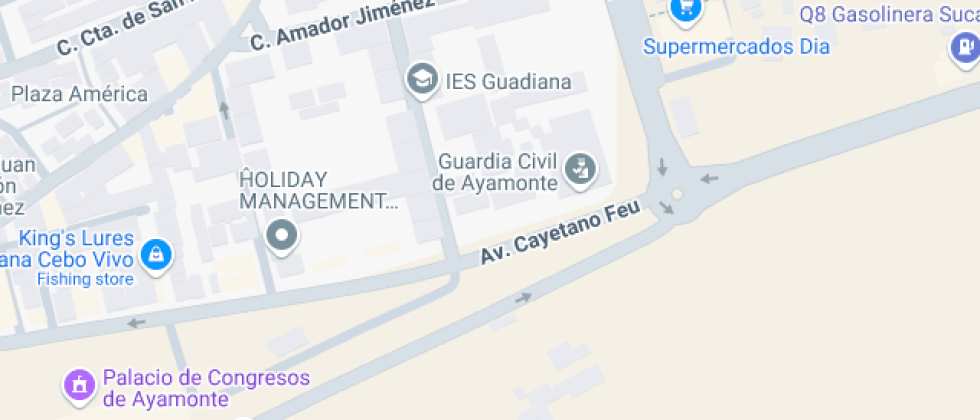Tap the King's Lures fishing store pin

pyautogui.click(x=156, y=255)
